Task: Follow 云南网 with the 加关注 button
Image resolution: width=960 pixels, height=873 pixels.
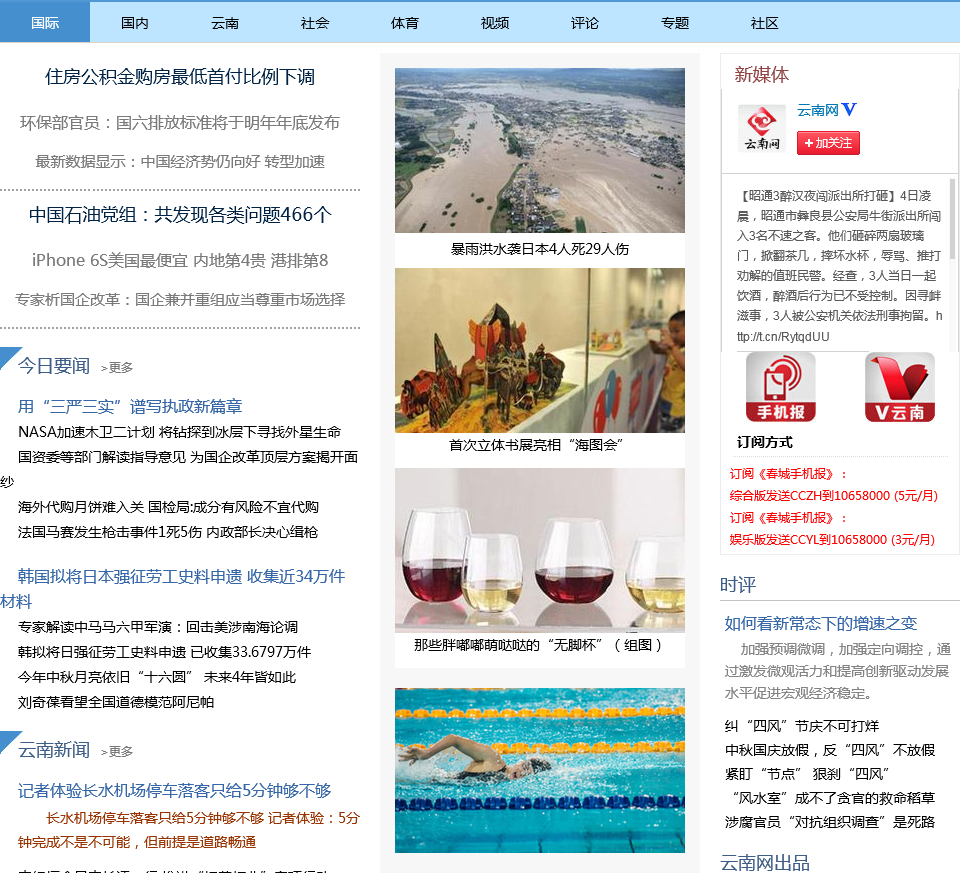Action: [828, 143]
